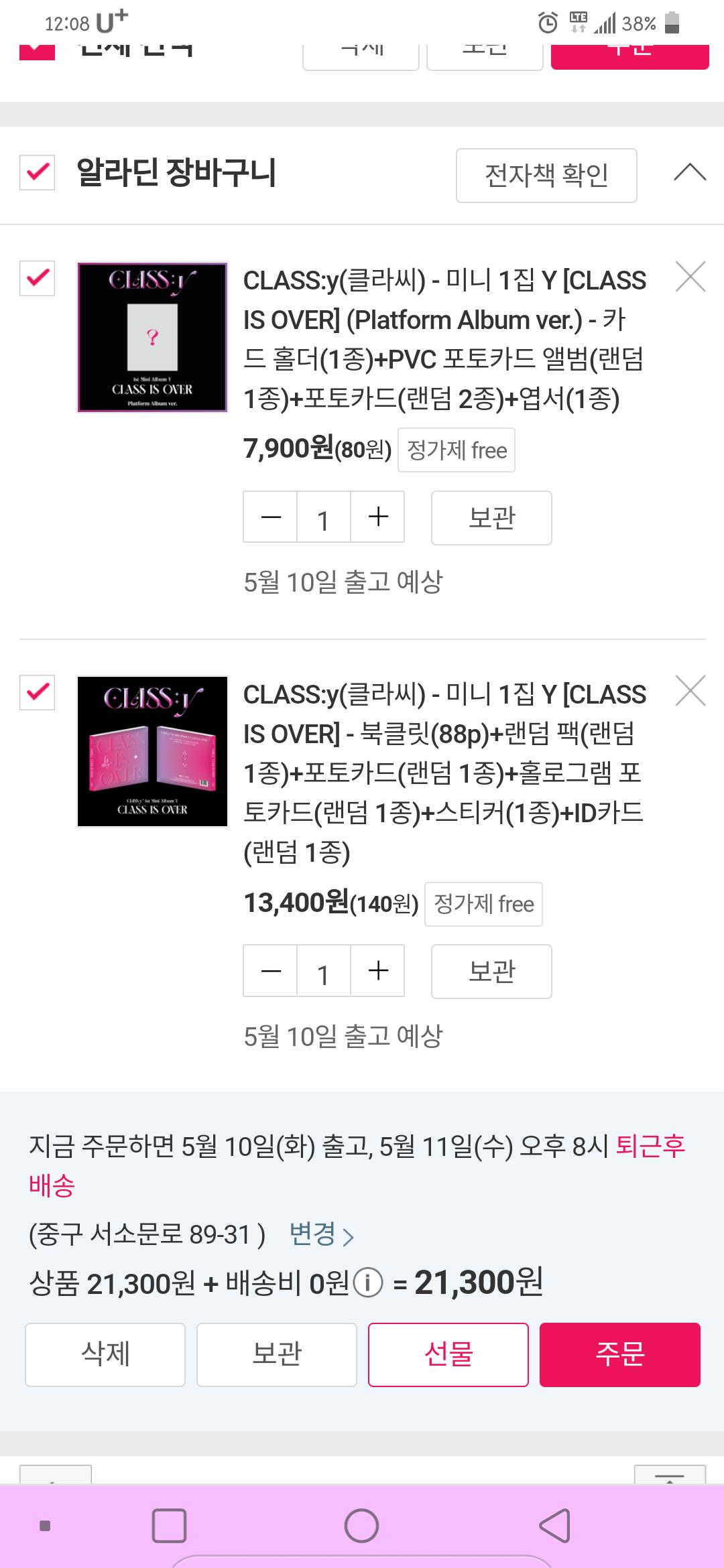Change the delivery address via 변경
Viewport: 724px width, 1568px height.
point(320,1234)
